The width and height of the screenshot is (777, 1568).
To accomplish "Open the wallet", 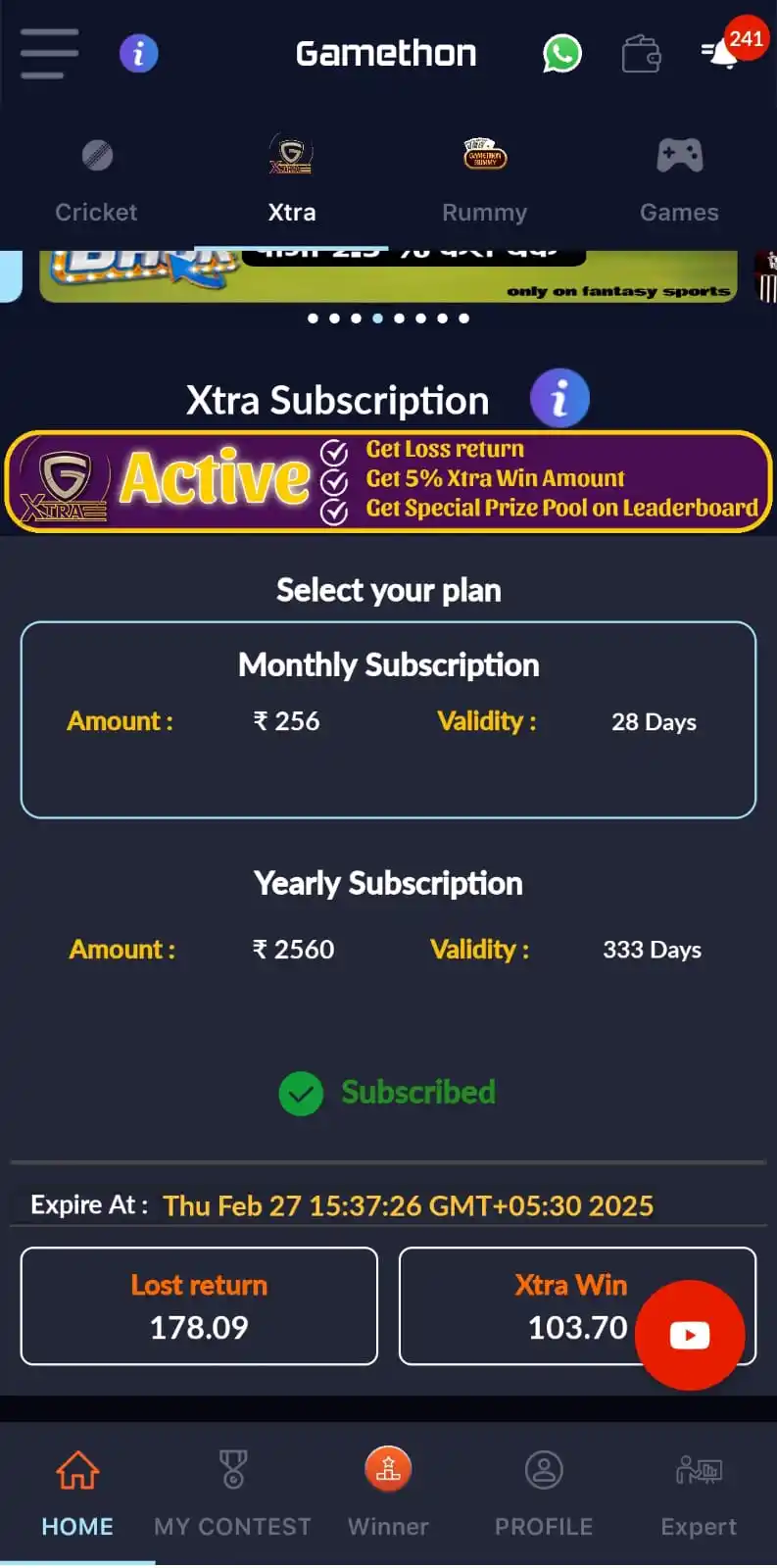I will click(x=641, y=54).
